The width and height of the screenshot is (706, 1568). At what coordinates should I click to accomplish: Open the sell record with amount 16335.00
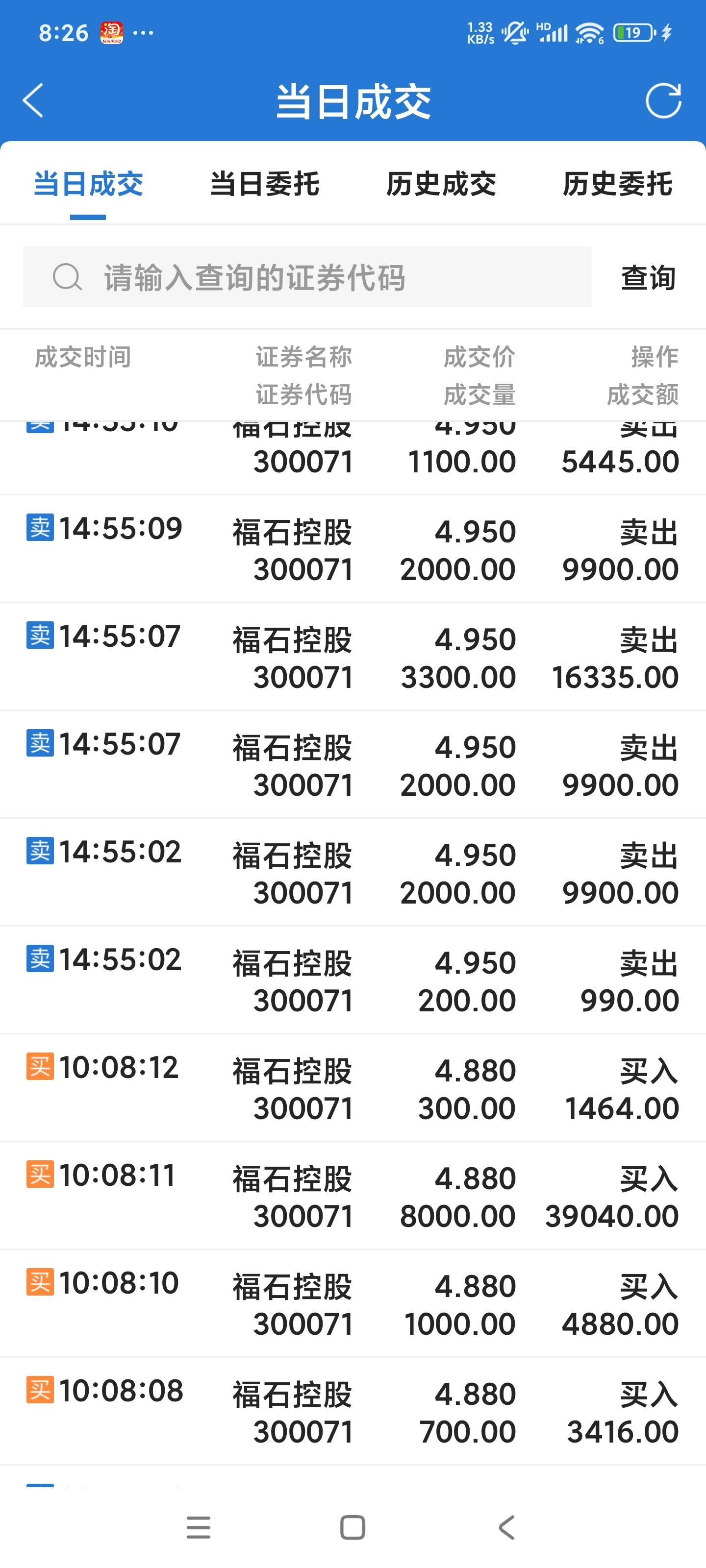tap(353, 657)
